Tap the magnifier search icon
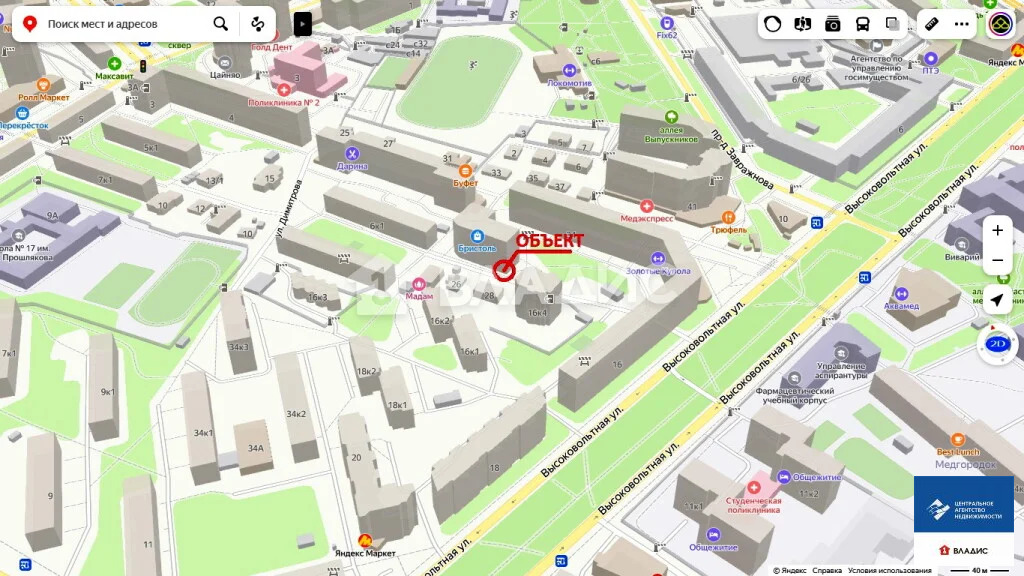Screen dimensions: 1024x576 [220, 23]
